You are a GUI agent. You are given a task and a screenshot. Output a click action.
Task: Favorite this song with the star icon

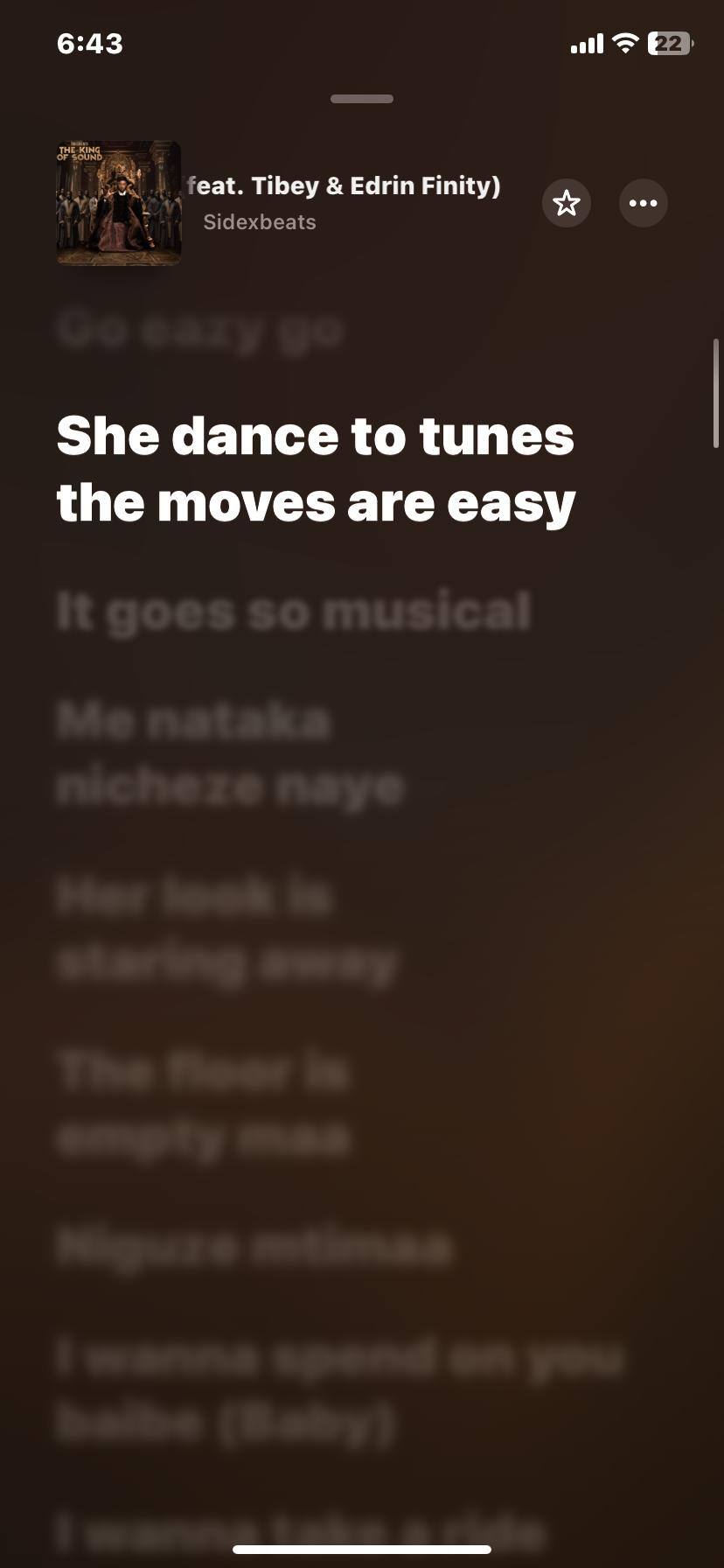(x=566, y=203)
